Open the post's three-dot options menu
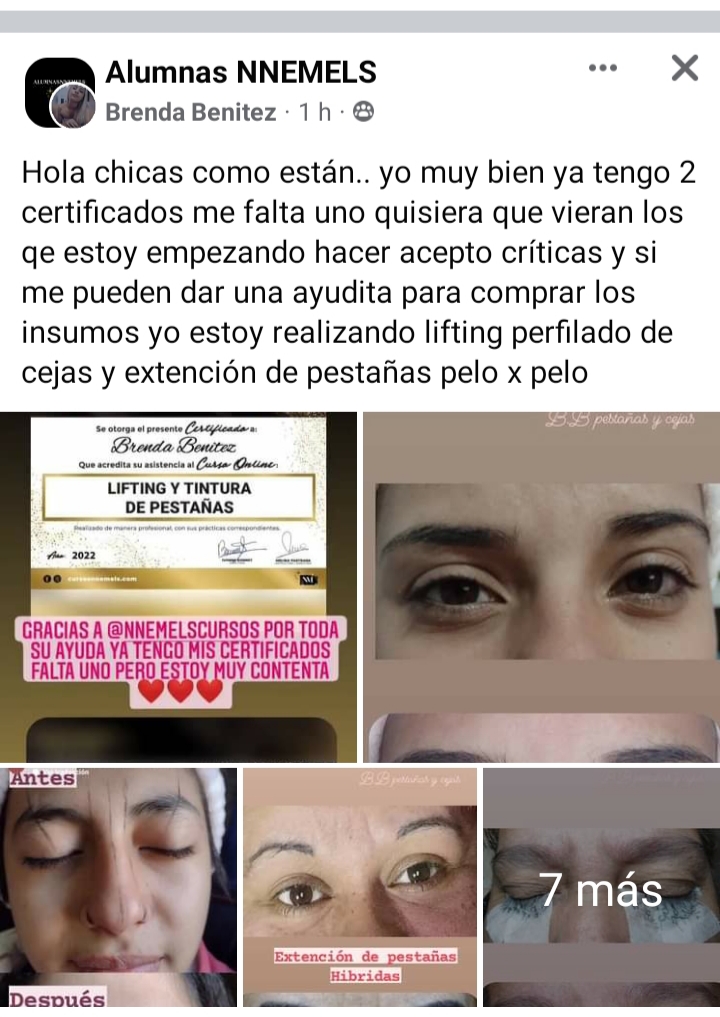720x1017 pixels. [603, 68]
